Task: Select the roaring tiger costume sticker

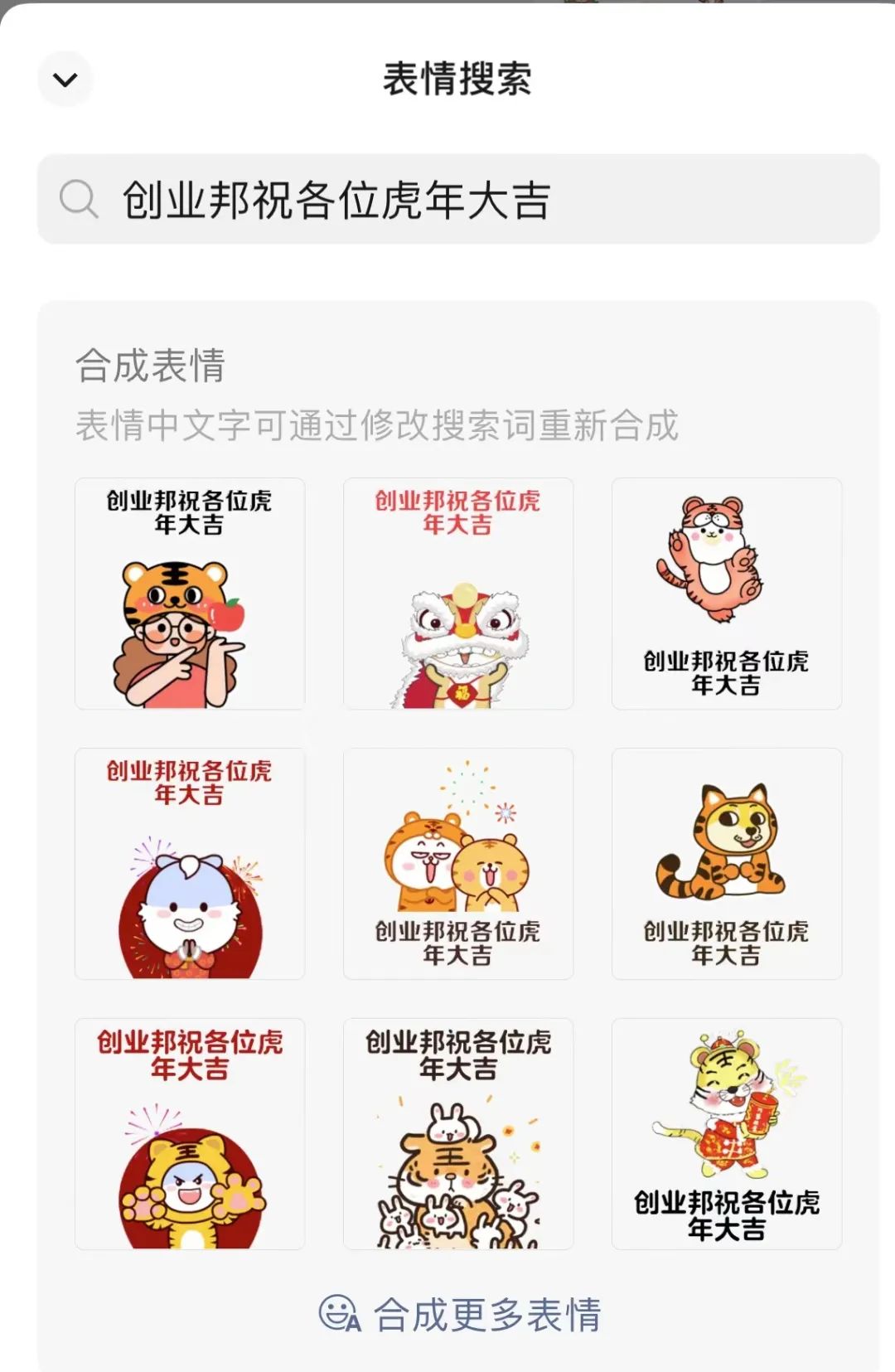Action: [x=190, y=1134]
